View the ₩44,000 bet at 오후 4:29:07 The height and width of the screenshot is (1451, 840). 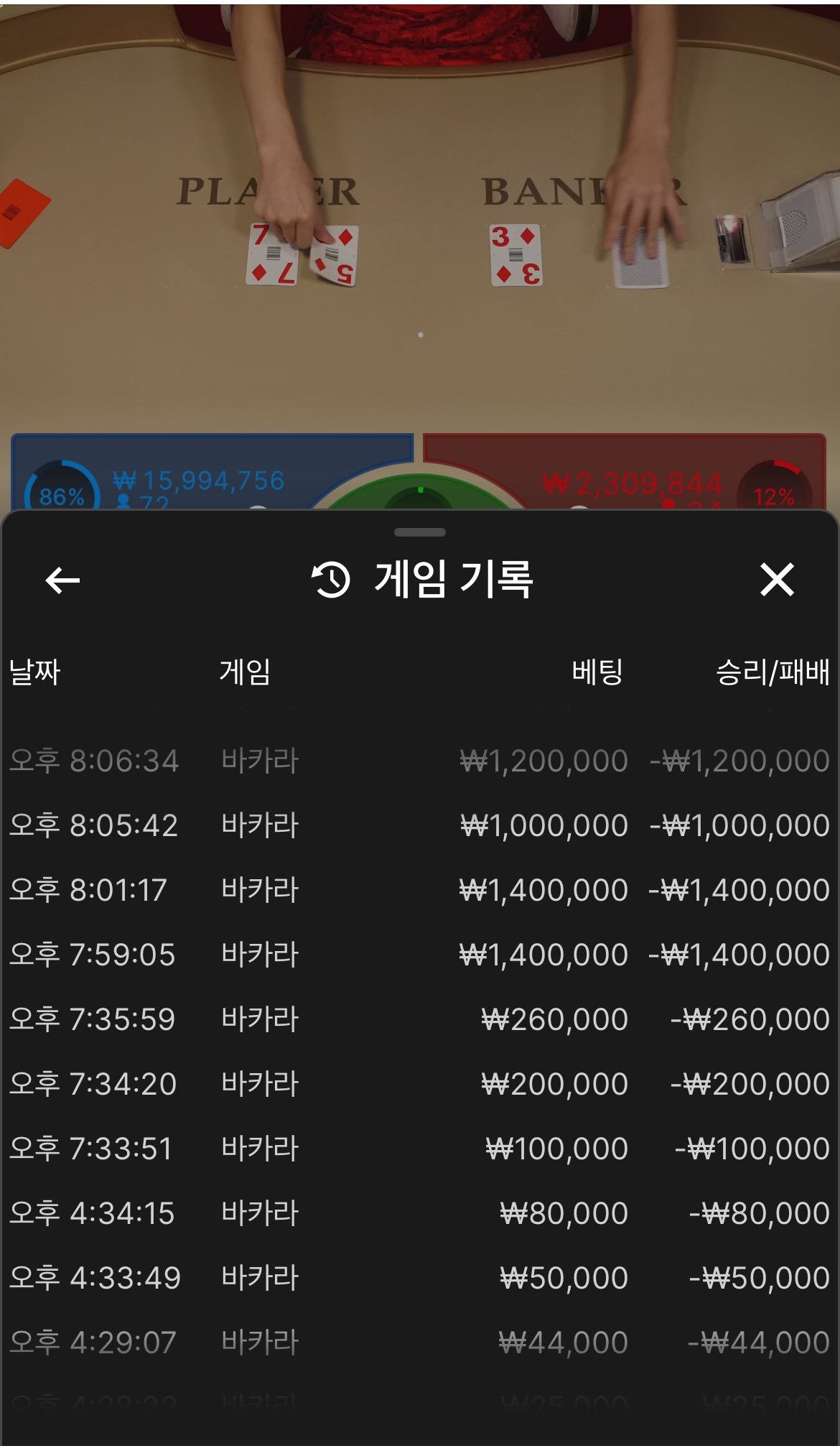tap(419, 1343)
